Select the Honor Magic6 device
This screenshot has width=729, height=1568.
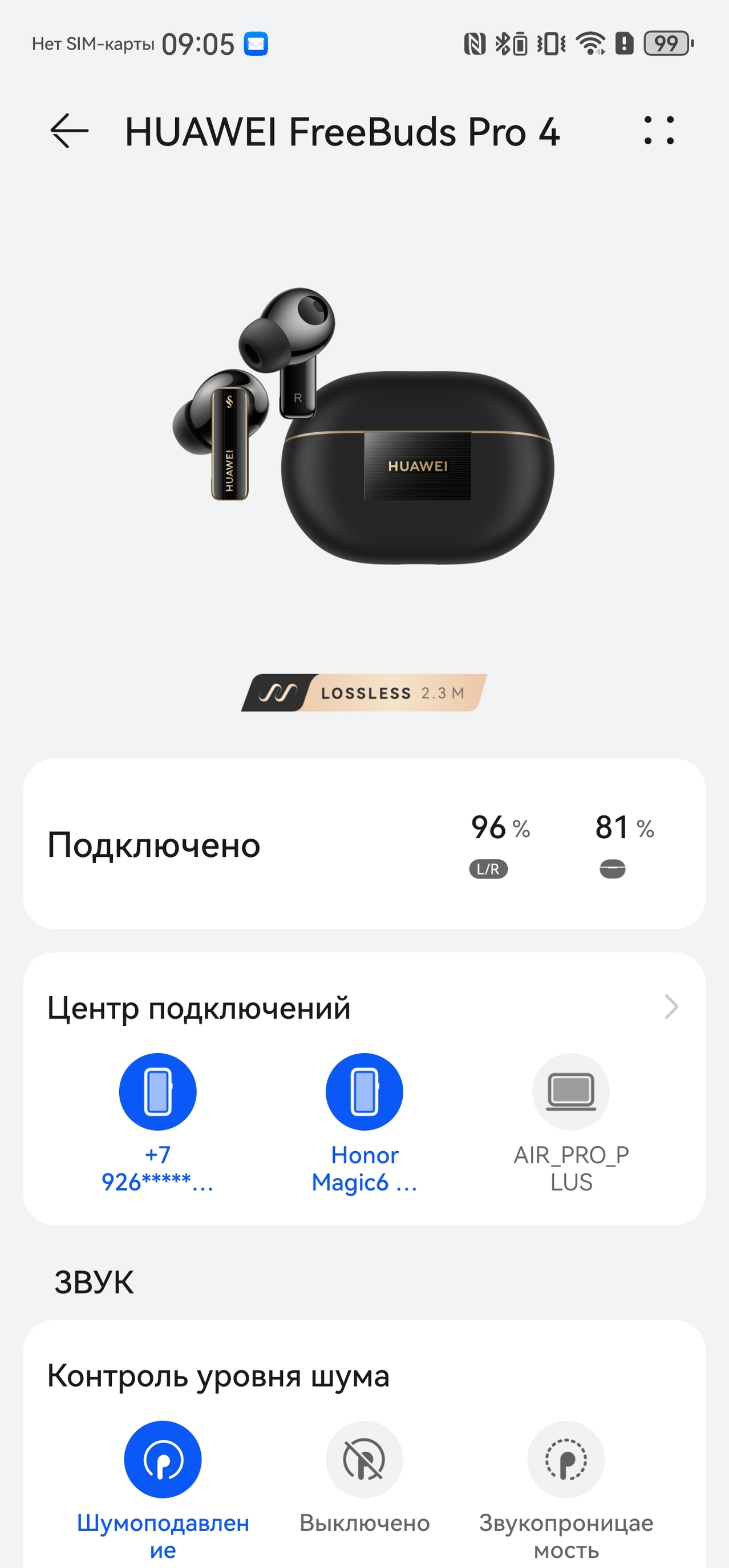click(364, 1092)
